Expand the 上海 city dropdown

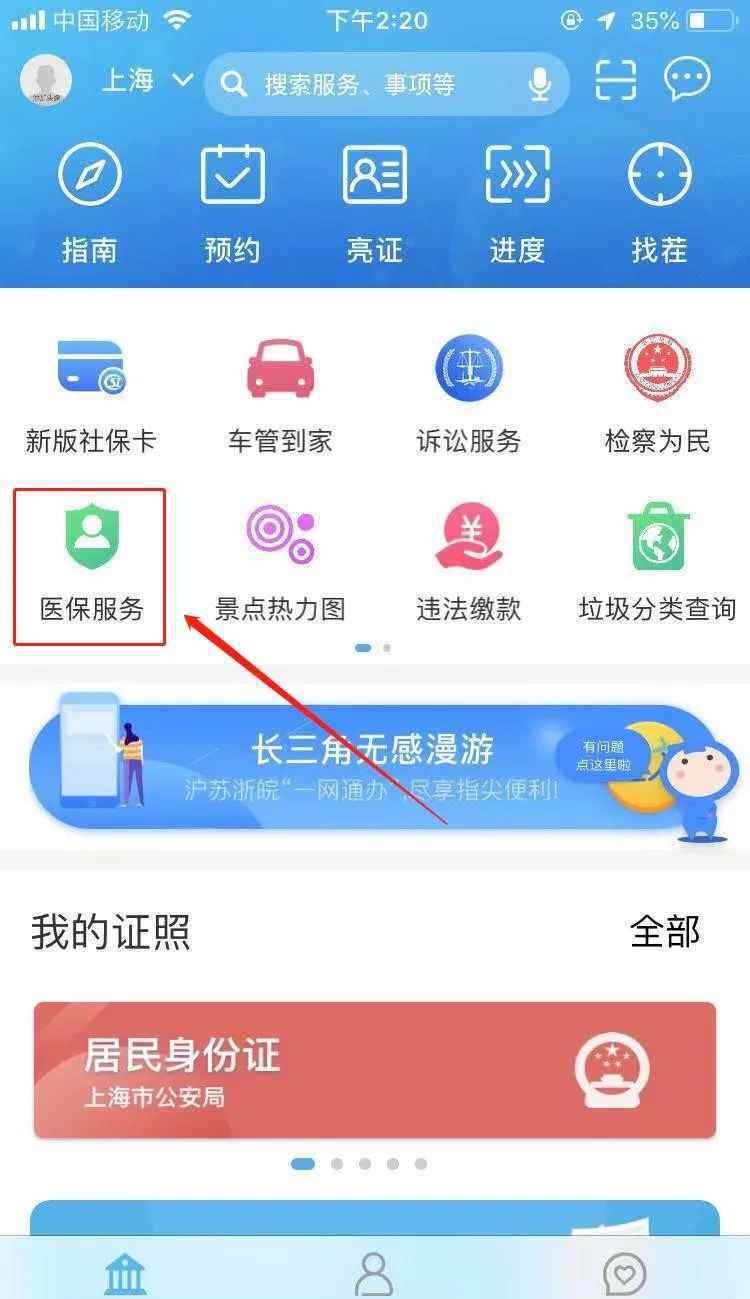coord(147,80)
